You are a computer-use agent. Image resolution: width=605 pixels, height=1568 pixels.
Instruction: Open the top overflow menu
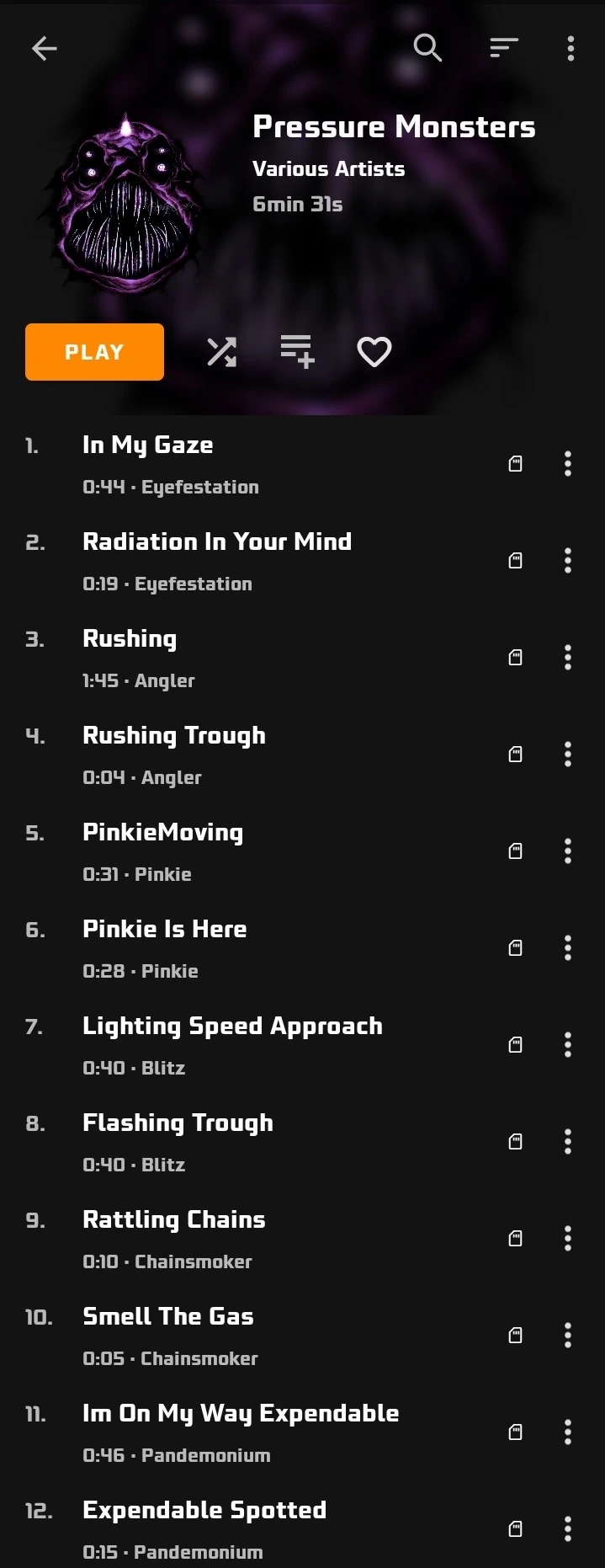coord(571,49)
